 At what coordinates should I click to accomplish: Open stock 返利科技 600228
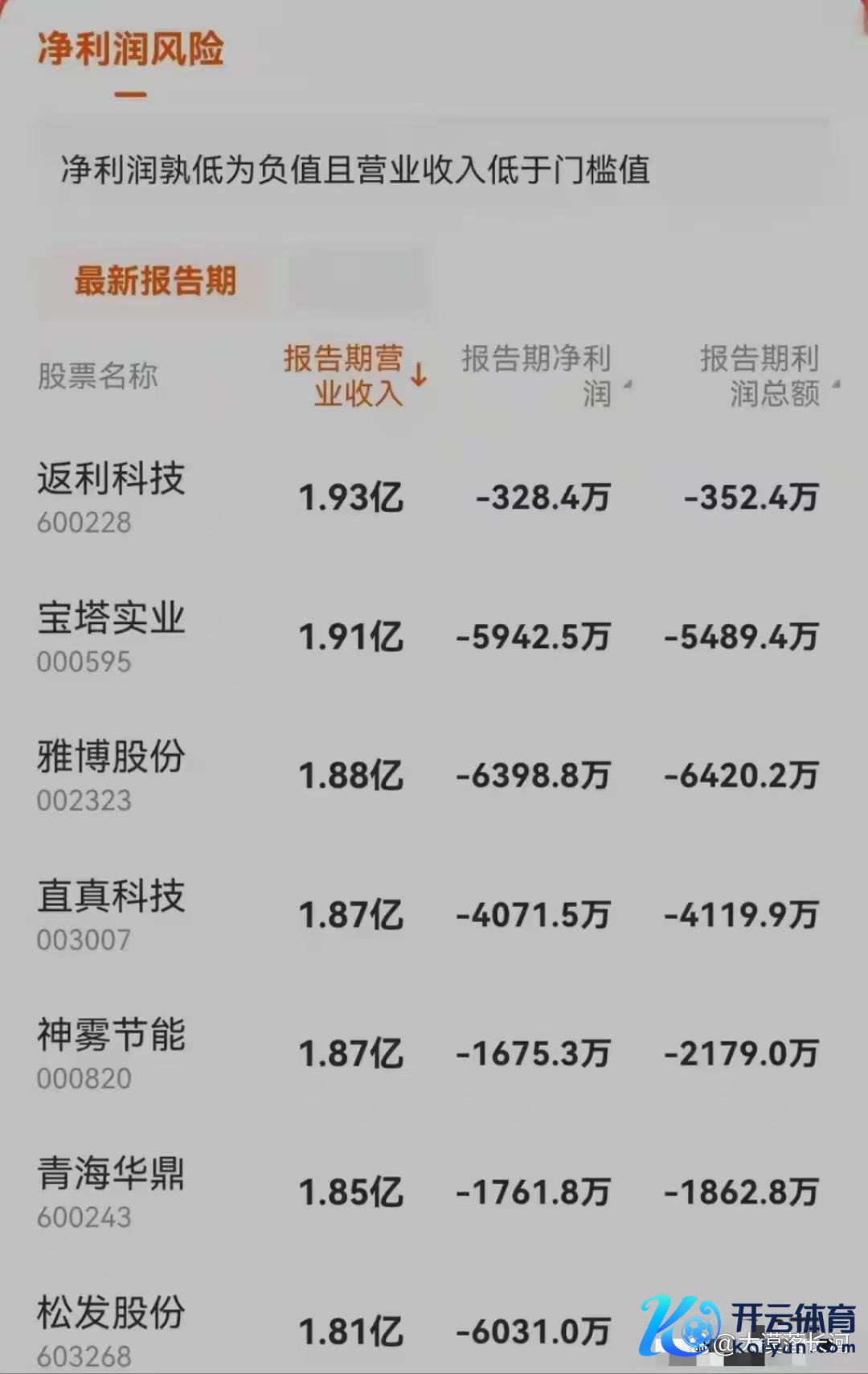pos(111,496)
